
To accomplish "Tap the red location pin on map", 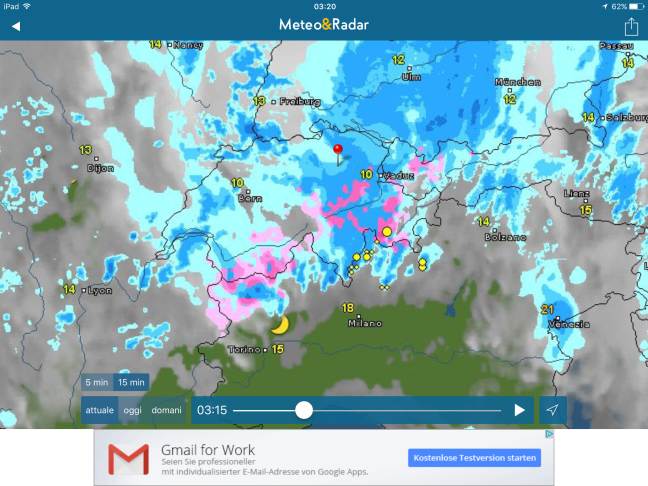I will pos(338,153).
